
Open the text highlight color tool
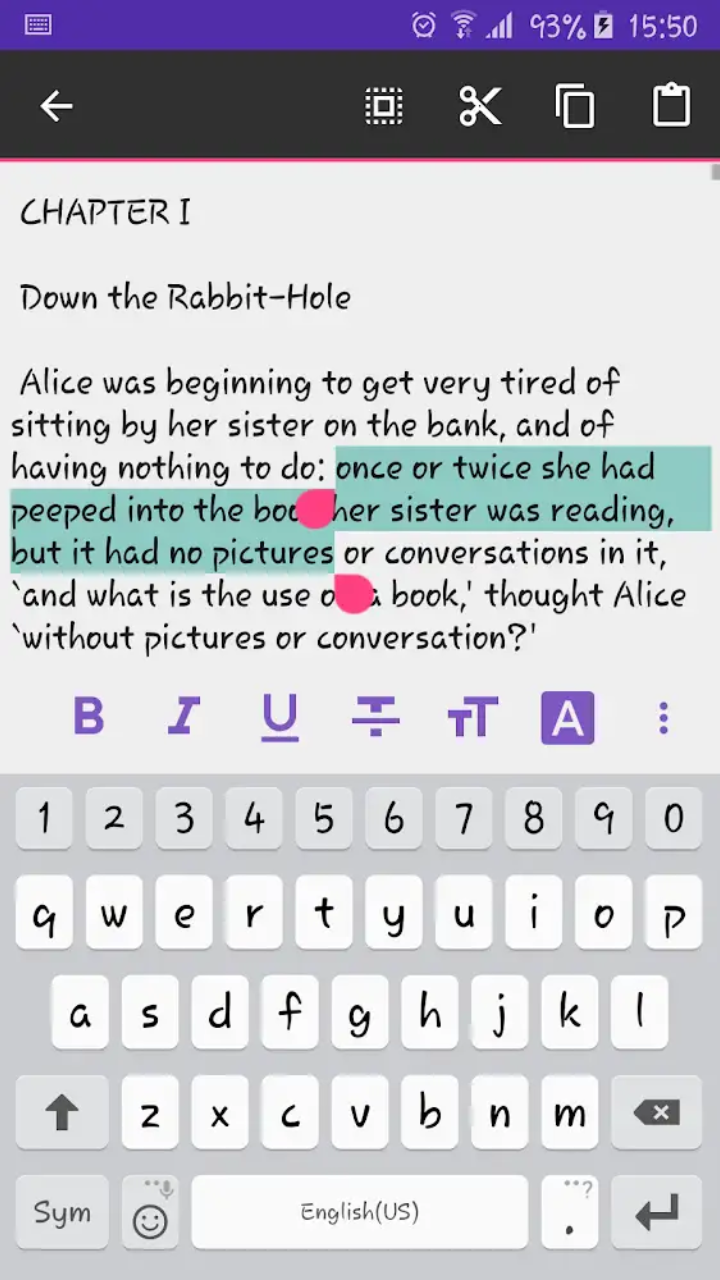click(x=568, y=717)
